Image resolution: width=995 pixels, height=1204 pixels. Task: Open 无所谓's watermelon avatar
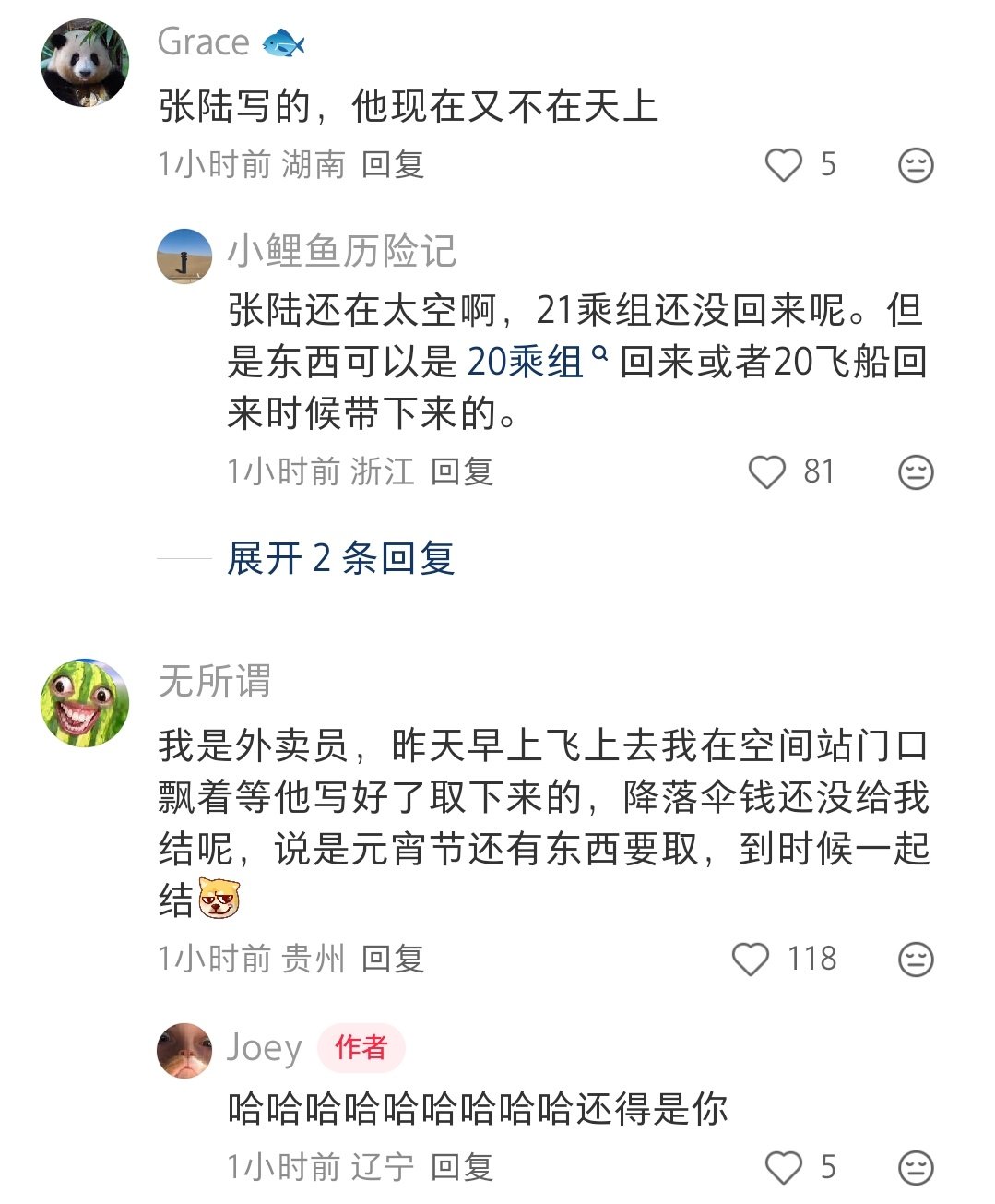[84, 703]
